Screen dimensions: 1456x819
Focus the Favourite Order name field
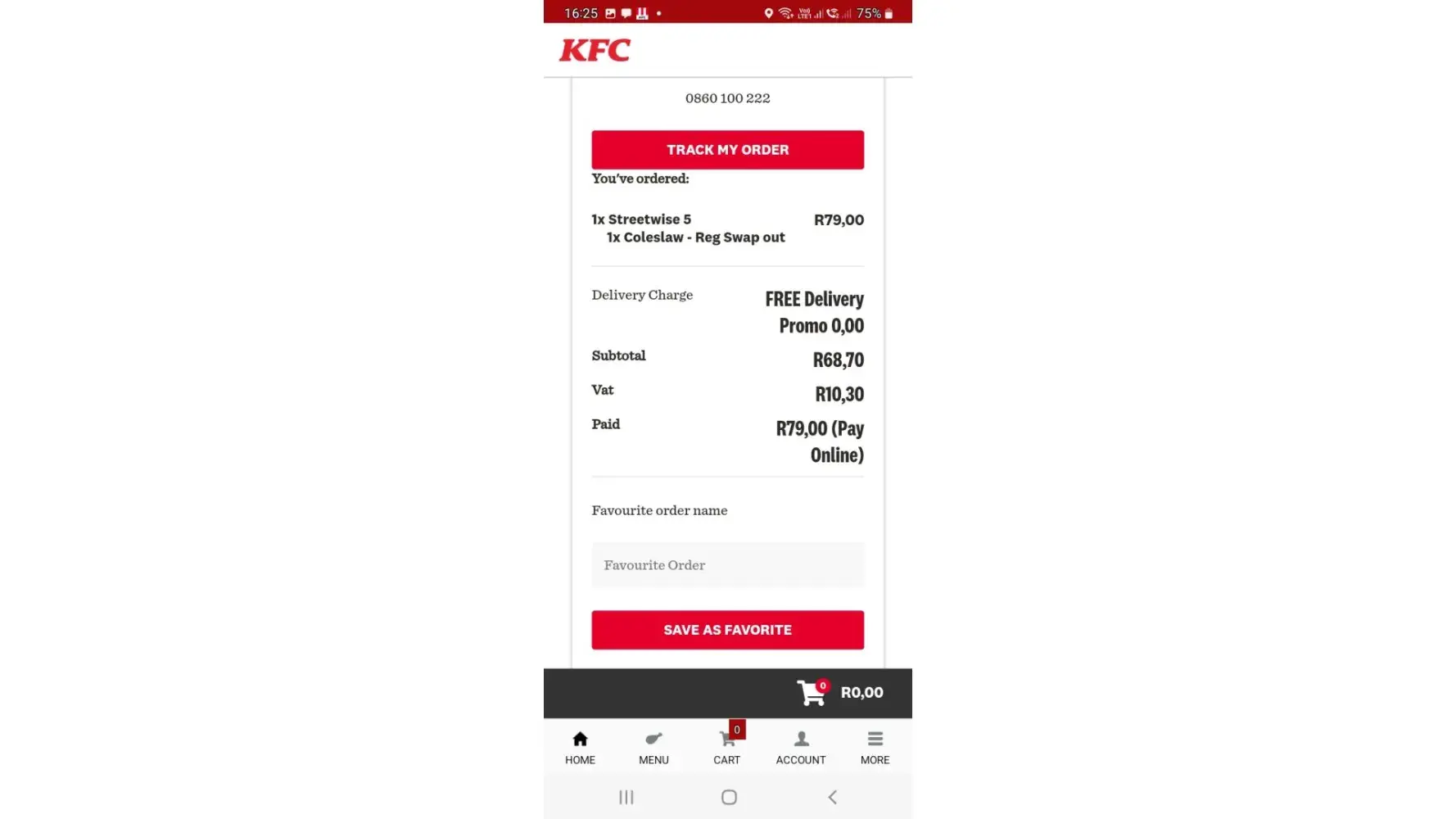tap(727, 565)
